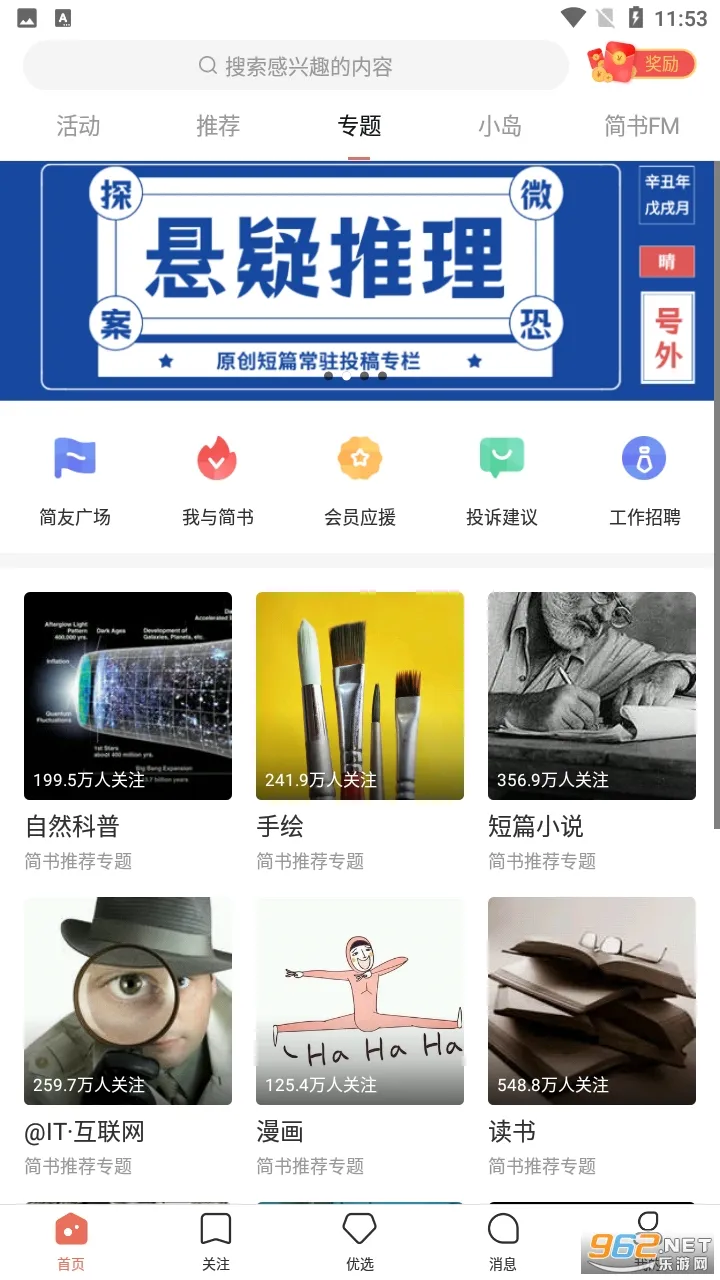Open the 工作招聘 recruitment icon
Image resolution: width=720 pixels, height=1280 pixels.
(644, 457)
